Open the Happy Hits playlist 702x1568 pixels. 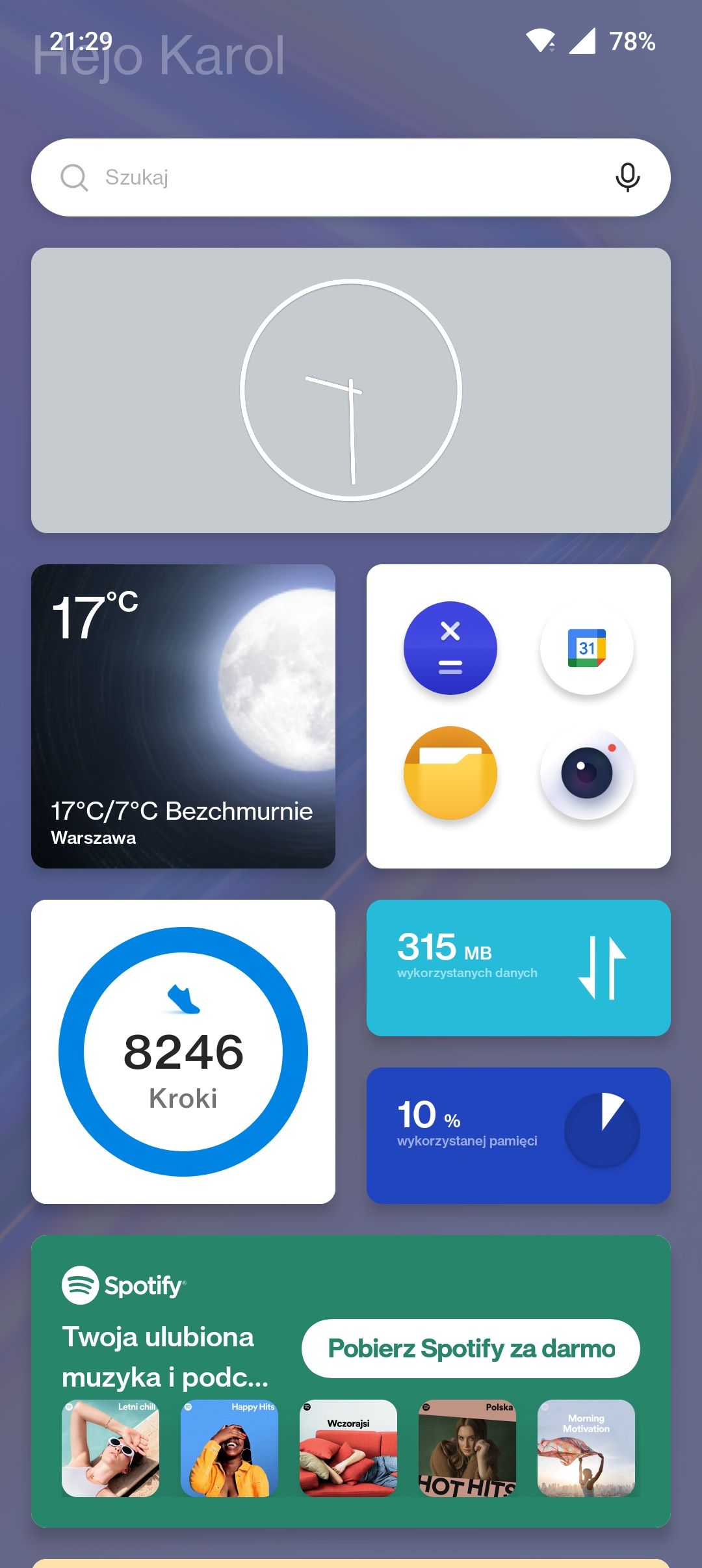pyautogui.click(x=229, y=1448)
